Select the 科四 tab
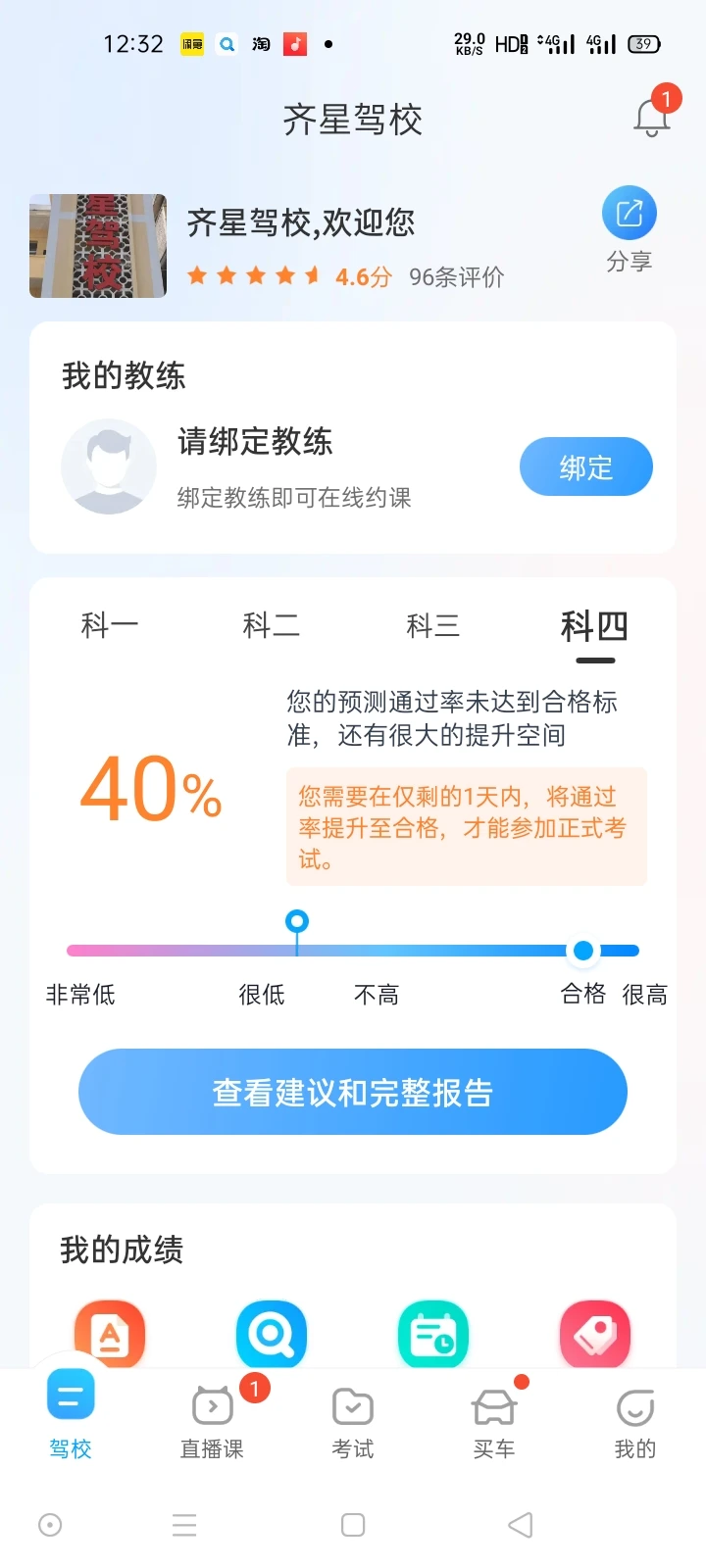Screen dimensions: 706x1568 point(594,625)
